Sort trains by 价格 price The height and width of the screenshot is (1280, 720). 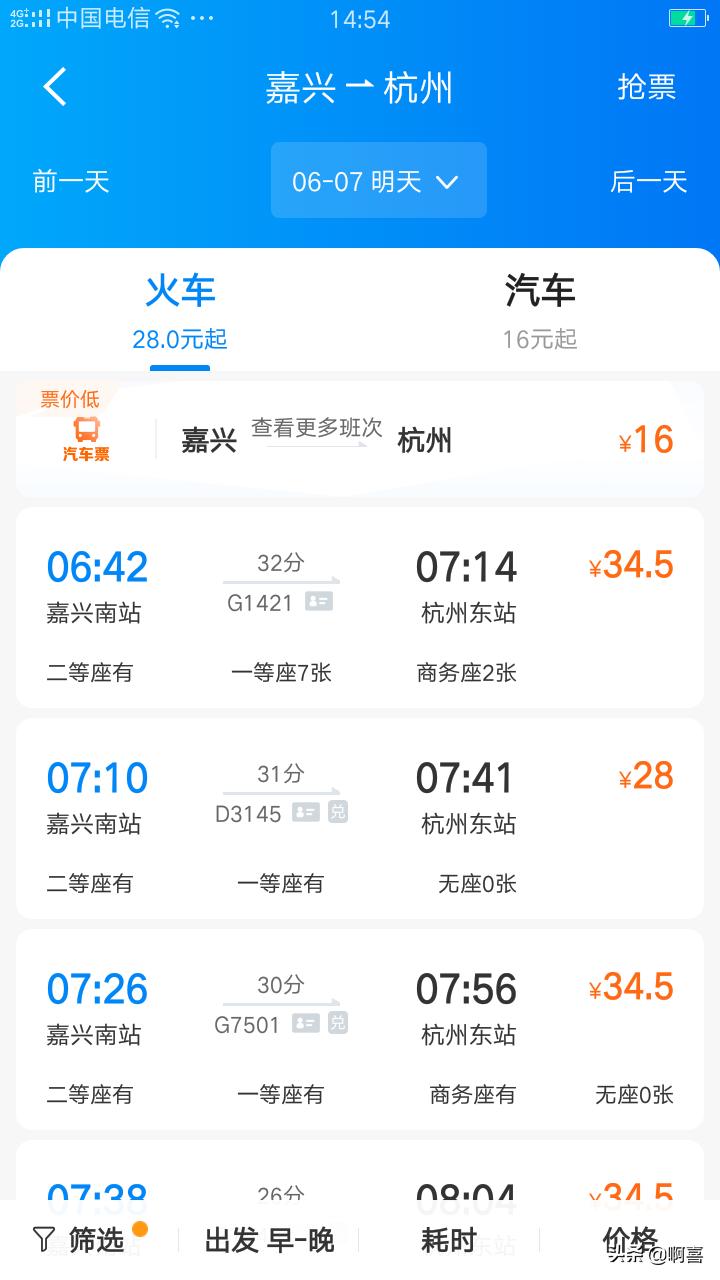(x=630, y=1238)
